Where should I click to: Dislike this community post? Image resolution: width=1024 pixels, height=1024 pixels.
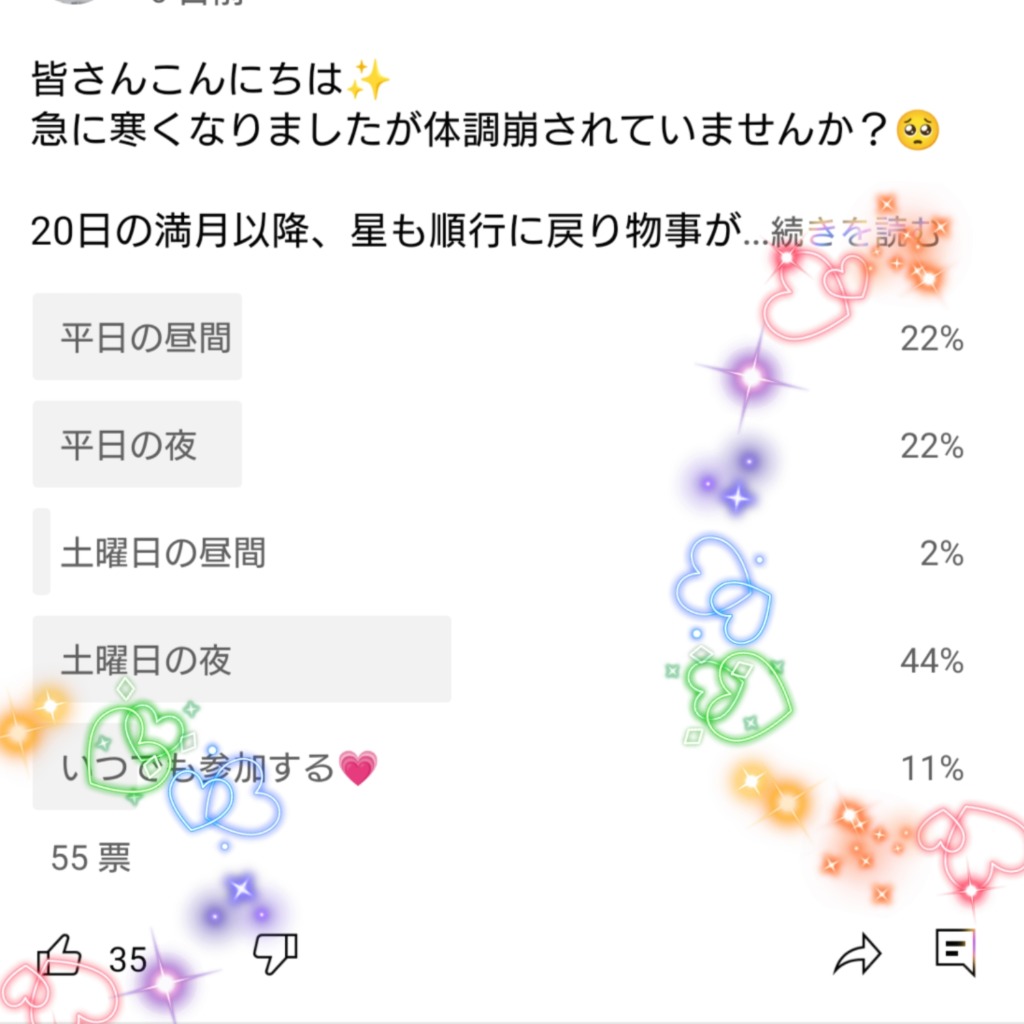coord(274,953)
